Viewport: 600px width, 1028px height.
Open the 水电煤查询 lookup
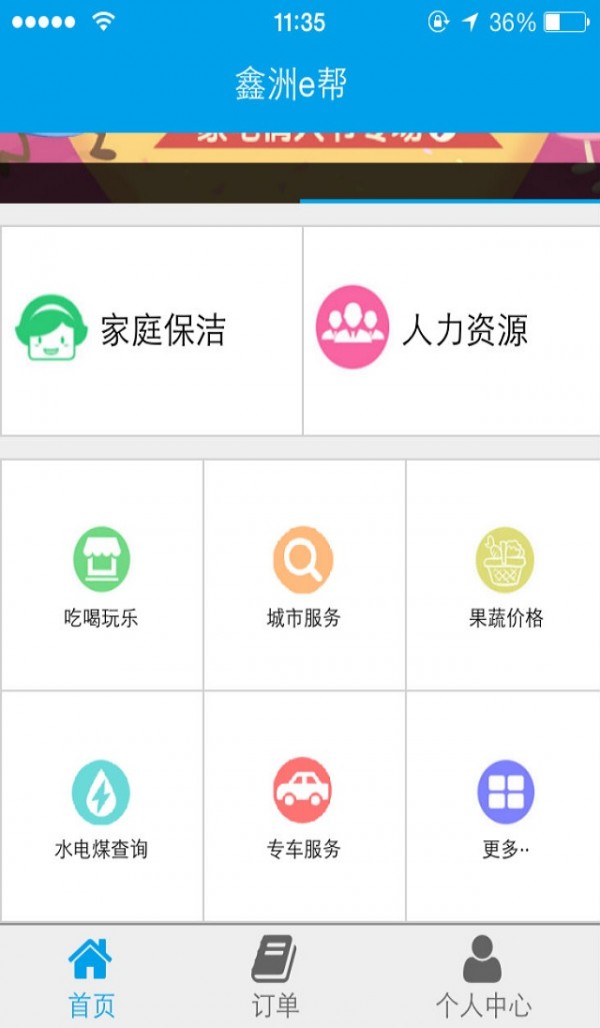click(x=102, y=806)
